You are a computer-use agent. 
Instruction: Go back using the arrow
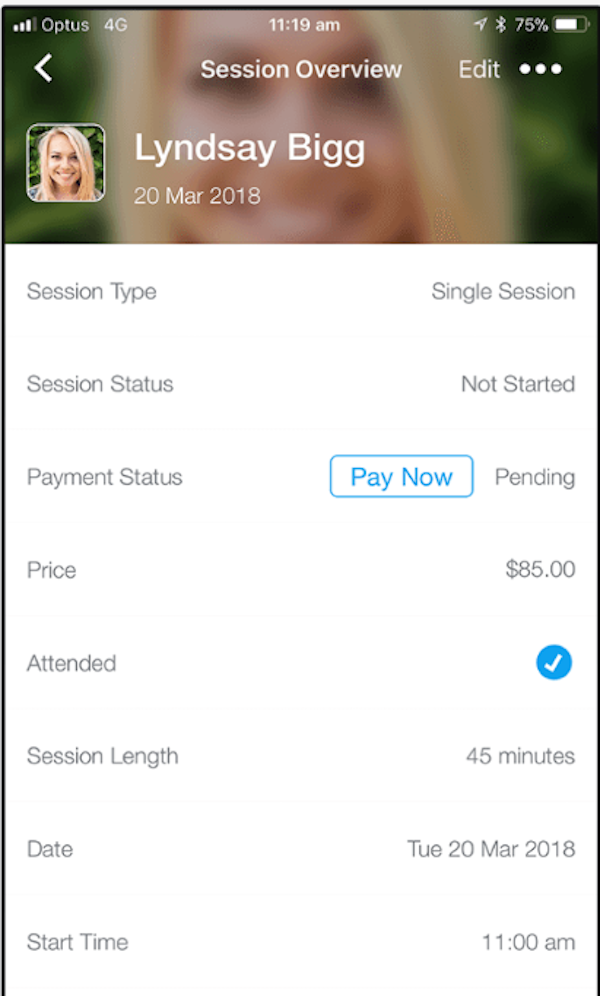pyautogui.click(x=43, y=68)
